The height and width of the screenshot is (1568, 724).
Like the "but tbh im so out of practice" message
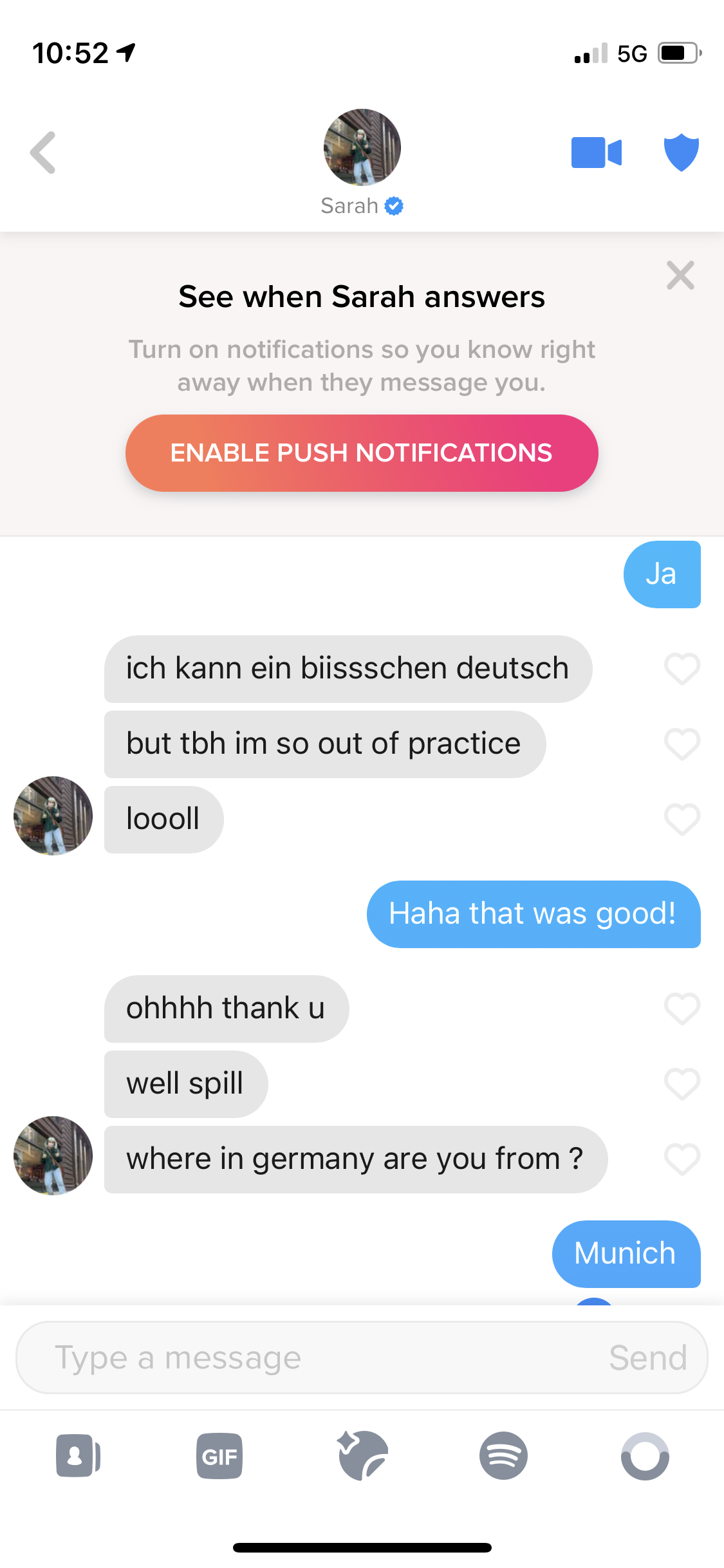(682, 744)
